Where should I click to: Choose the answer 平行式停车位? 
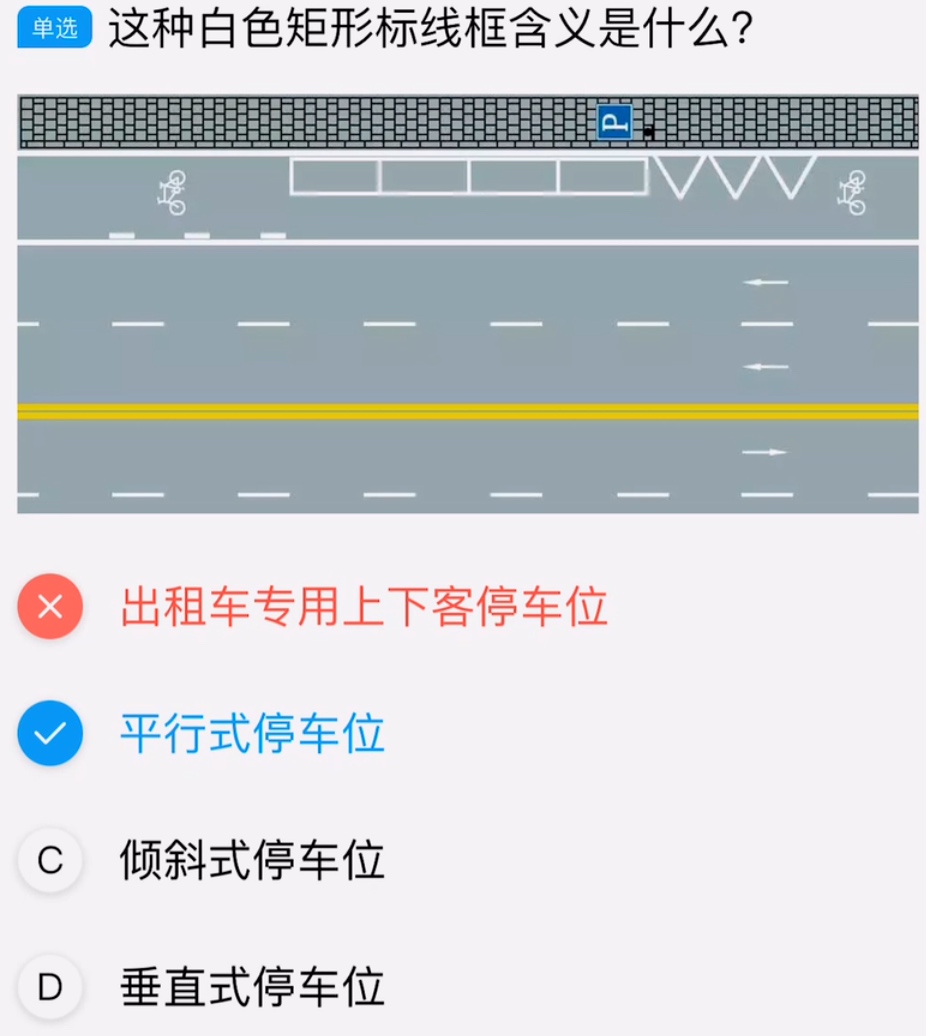click(x=252, y=734)
